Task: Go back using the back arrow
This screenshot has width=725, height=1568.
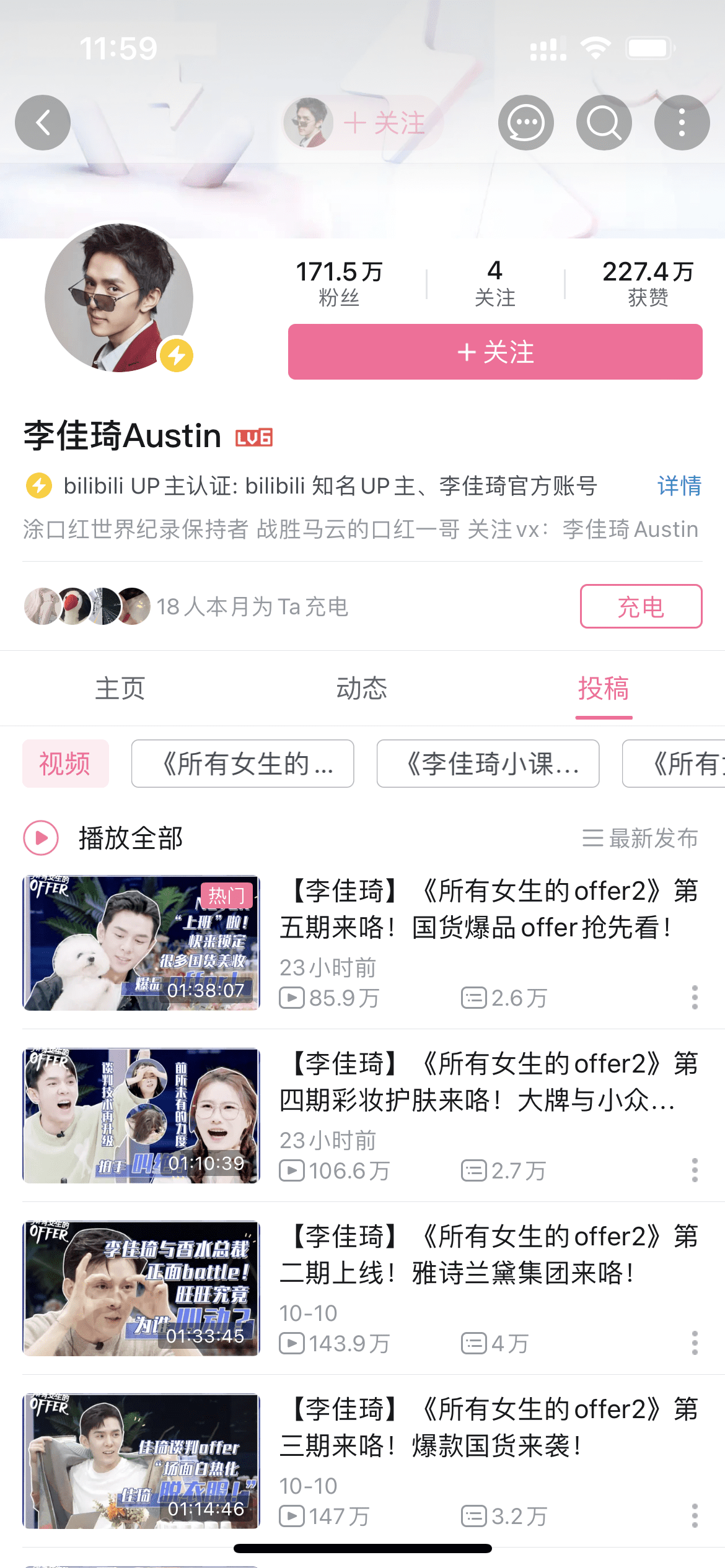Action: click(43, 123)
